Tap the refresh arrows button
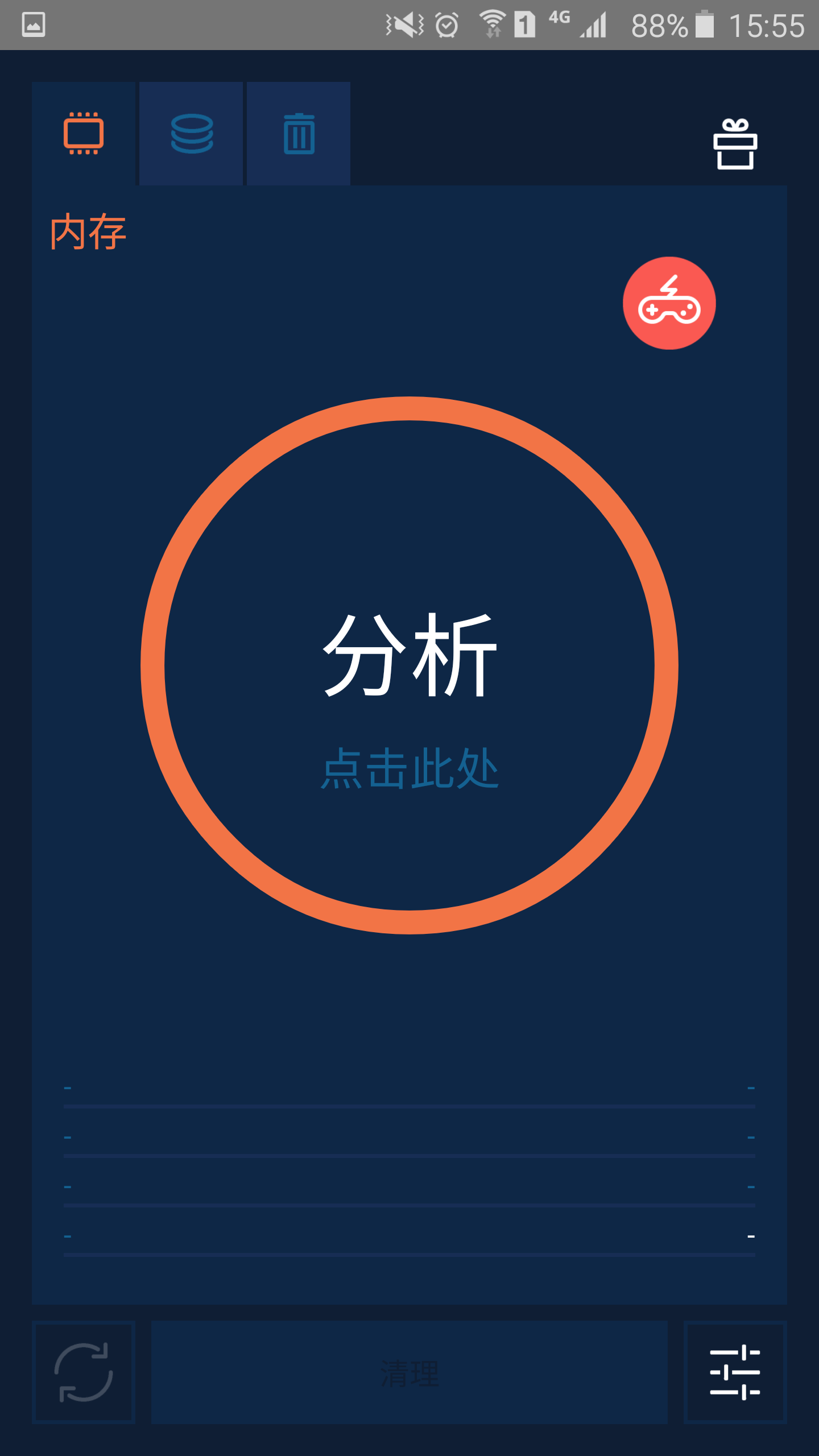 click(x=84, y=1372)
